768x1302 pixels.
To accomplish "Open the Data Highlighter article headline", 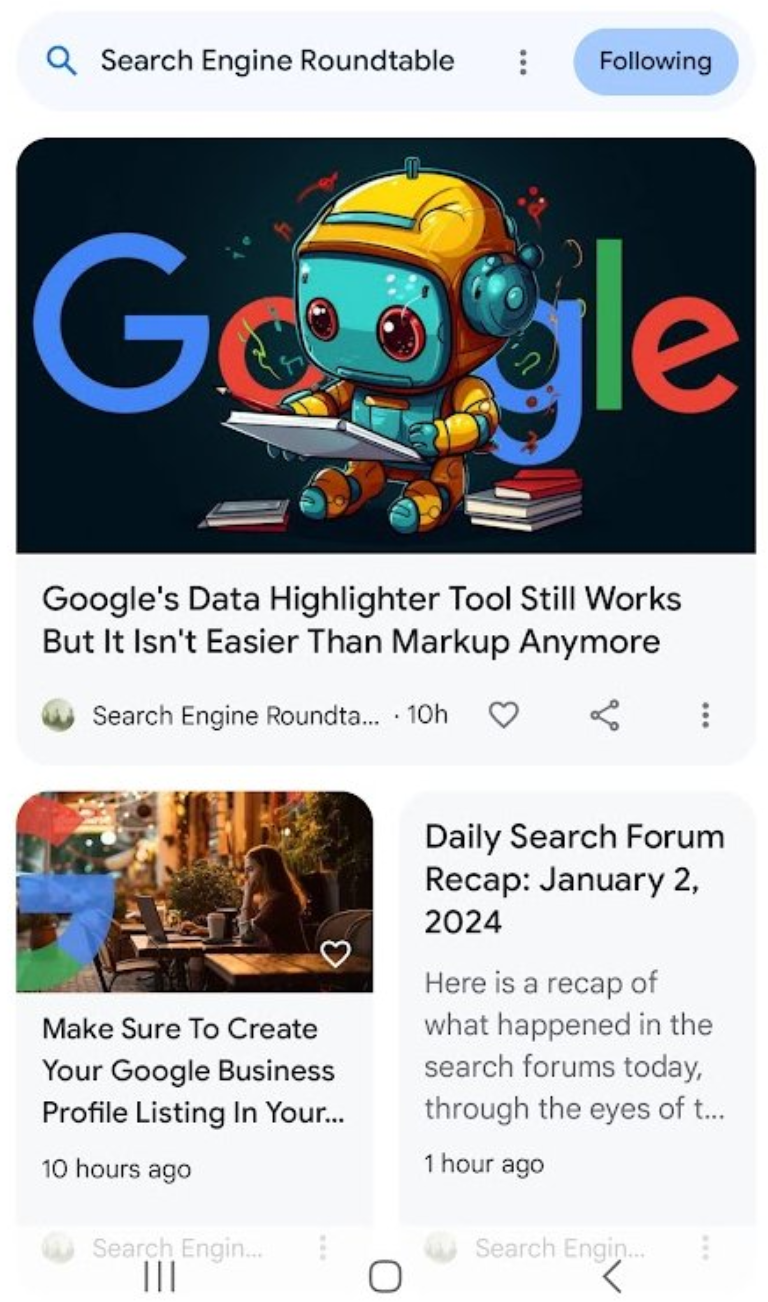I will coord(363,619).
